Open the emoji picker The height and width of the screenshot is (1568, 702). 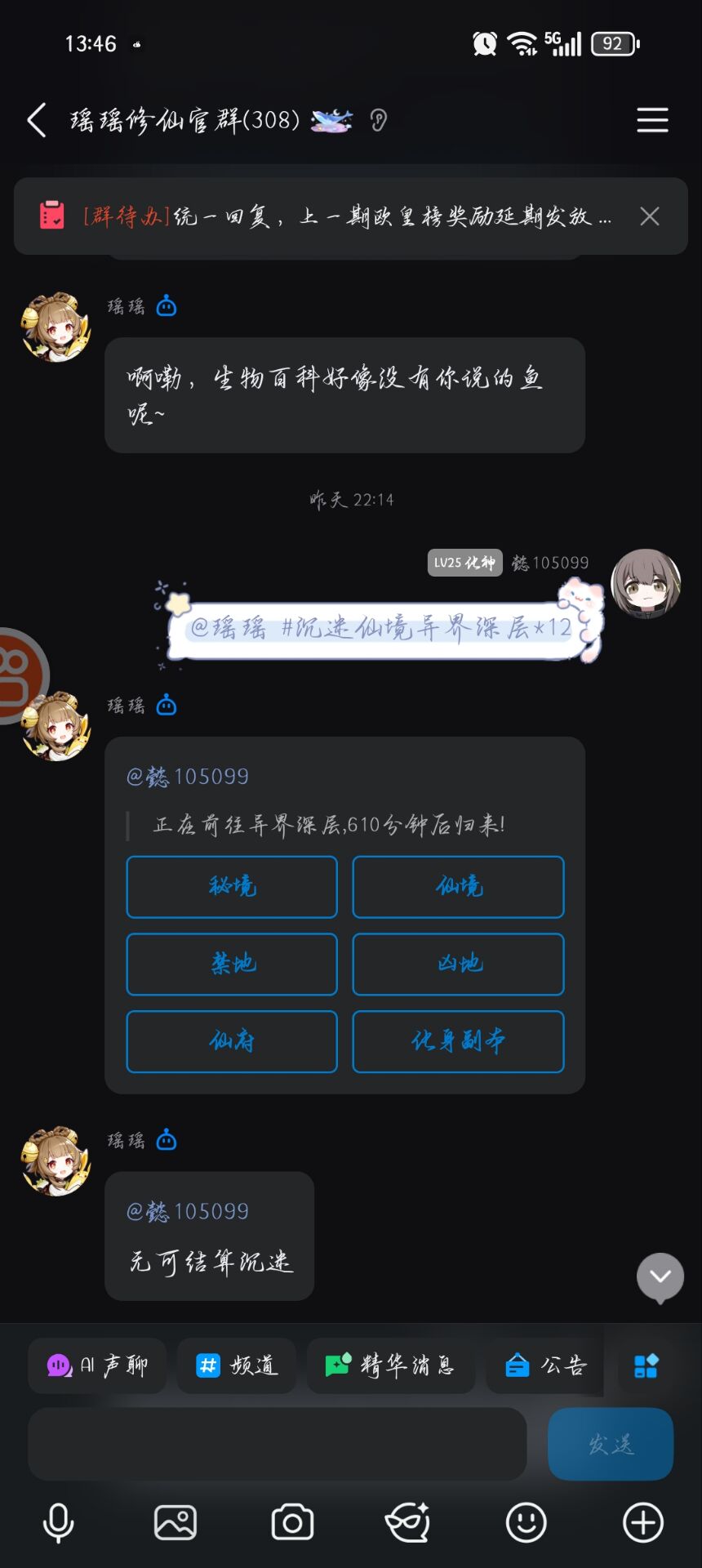526,1523
